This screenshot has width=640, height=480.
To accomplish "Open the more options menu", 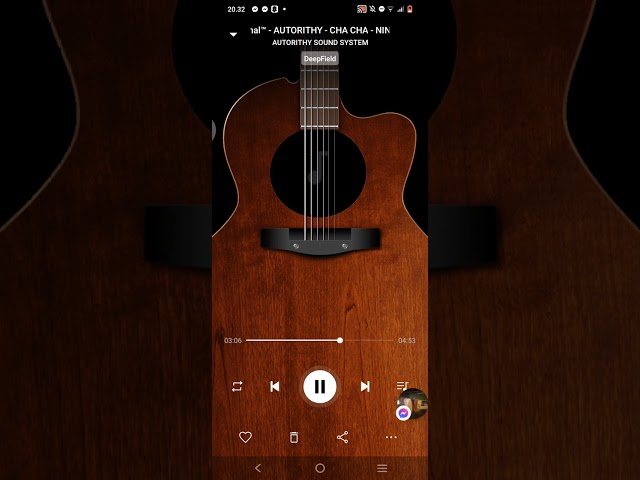I will click(x=391, y=437).
